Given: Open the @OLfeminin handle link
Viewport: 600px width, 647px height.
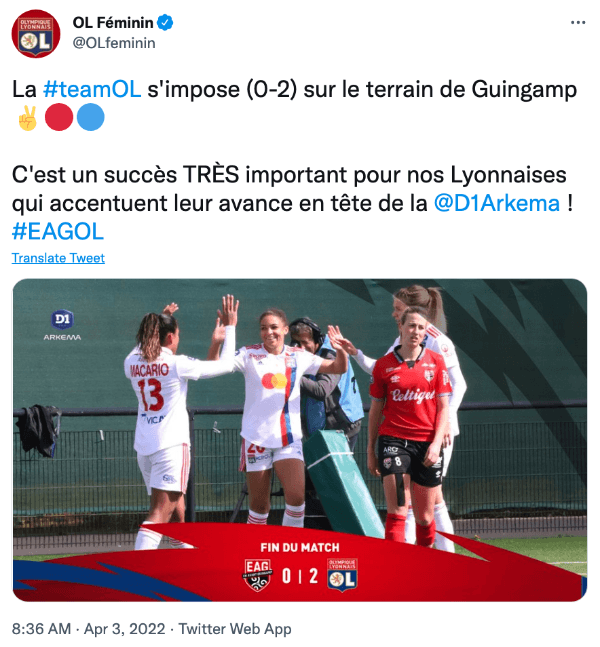Looking at the screenshot, I should click(114, 43).
